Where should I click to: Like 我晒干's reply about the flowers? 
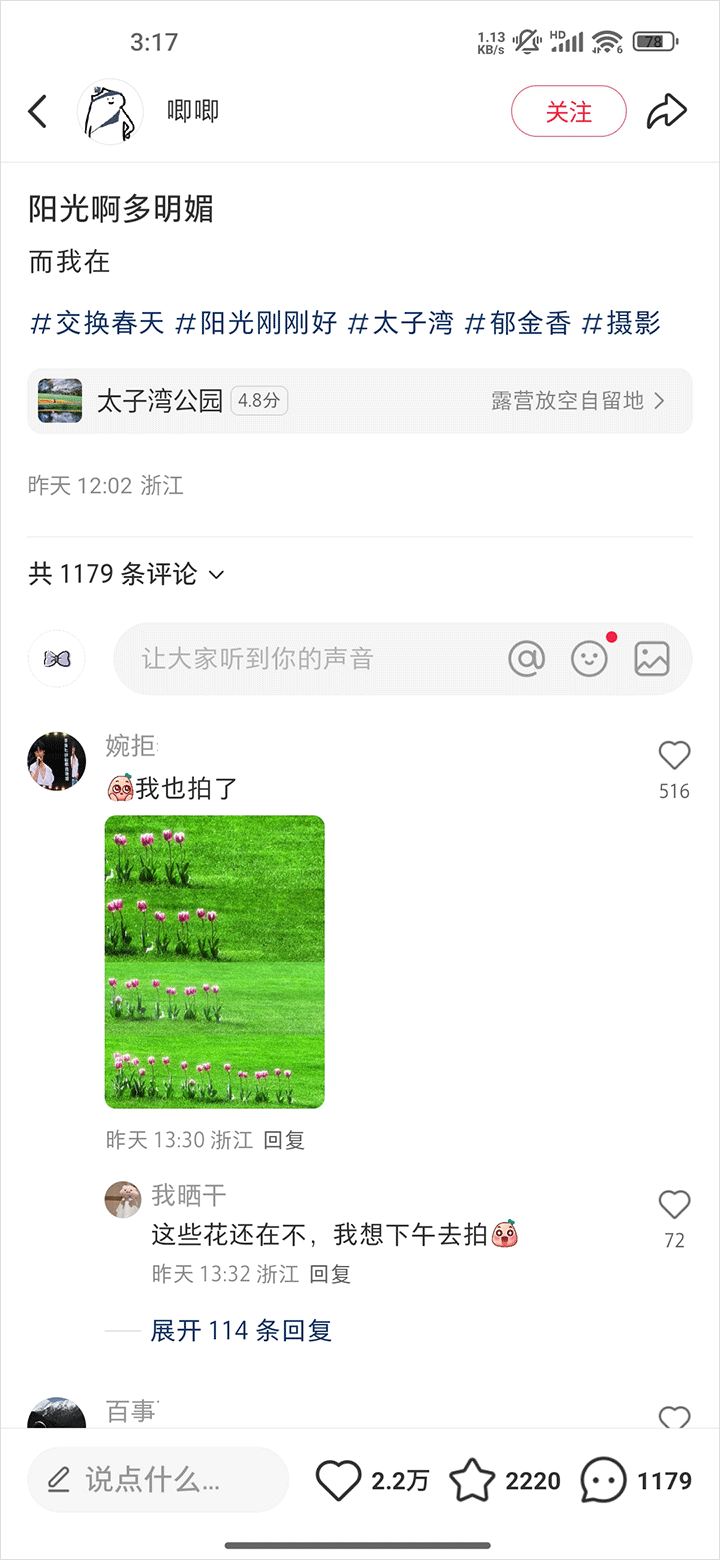pos(674,1206)
